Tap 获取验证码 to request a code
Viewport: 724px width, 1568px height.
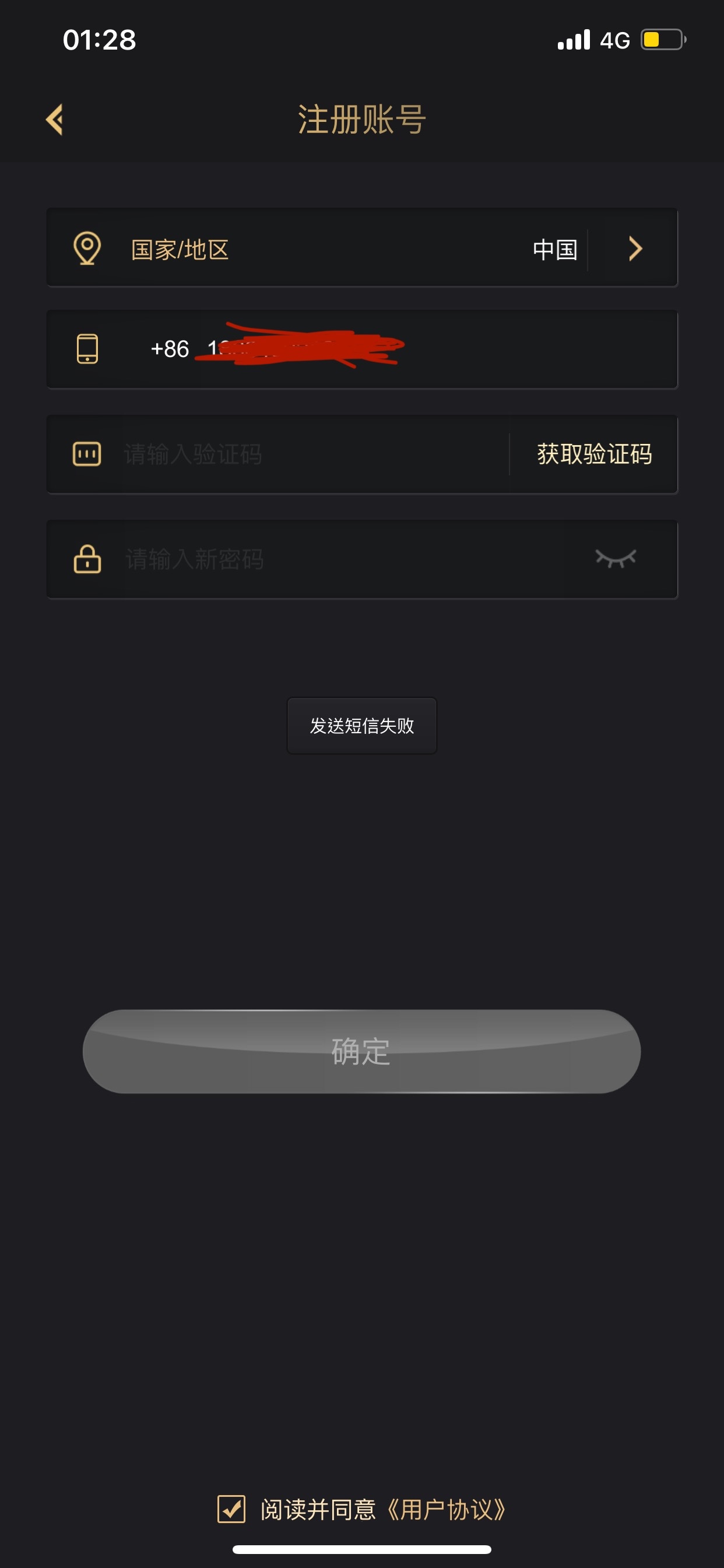pos(594,454)
